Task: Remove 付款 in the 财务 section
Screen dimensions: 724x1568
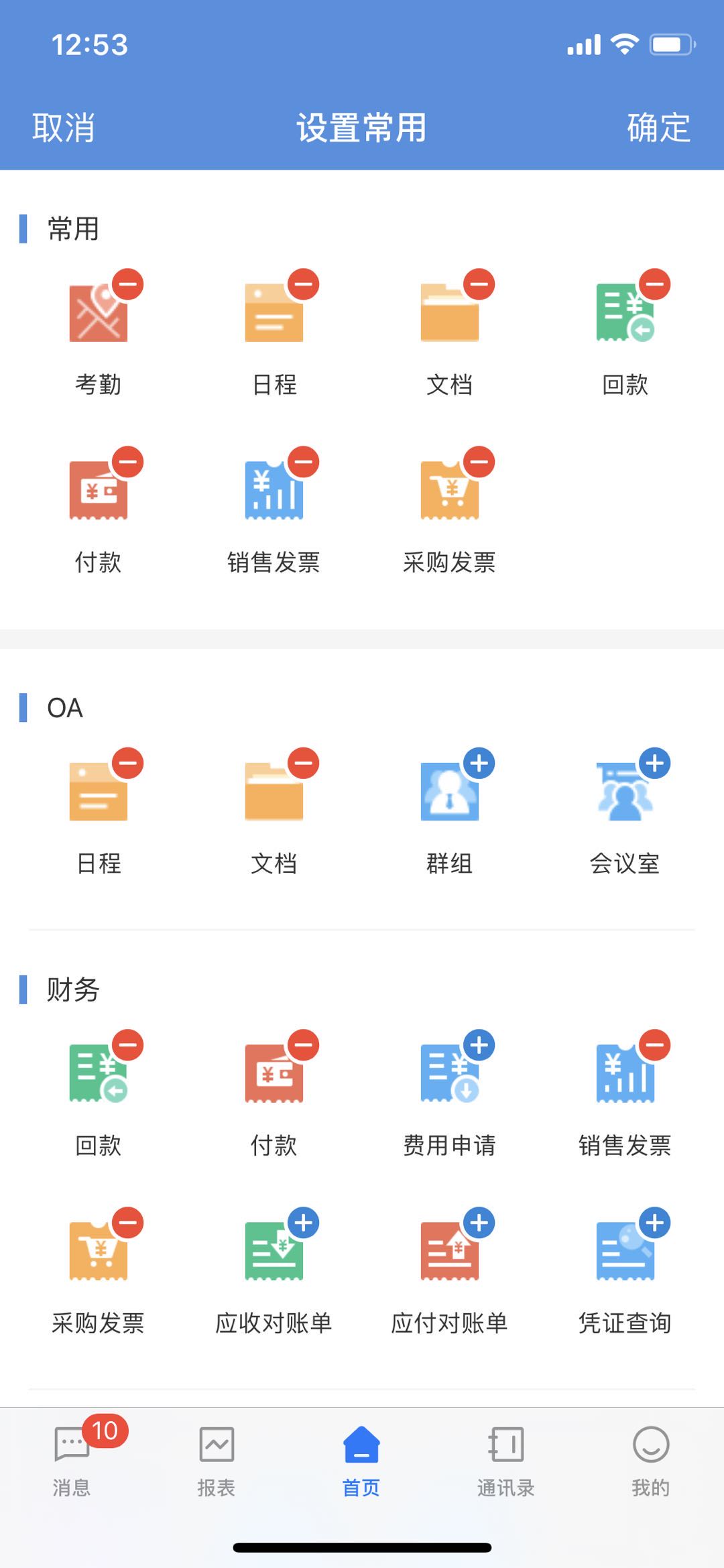Action: click(303, 1045)
